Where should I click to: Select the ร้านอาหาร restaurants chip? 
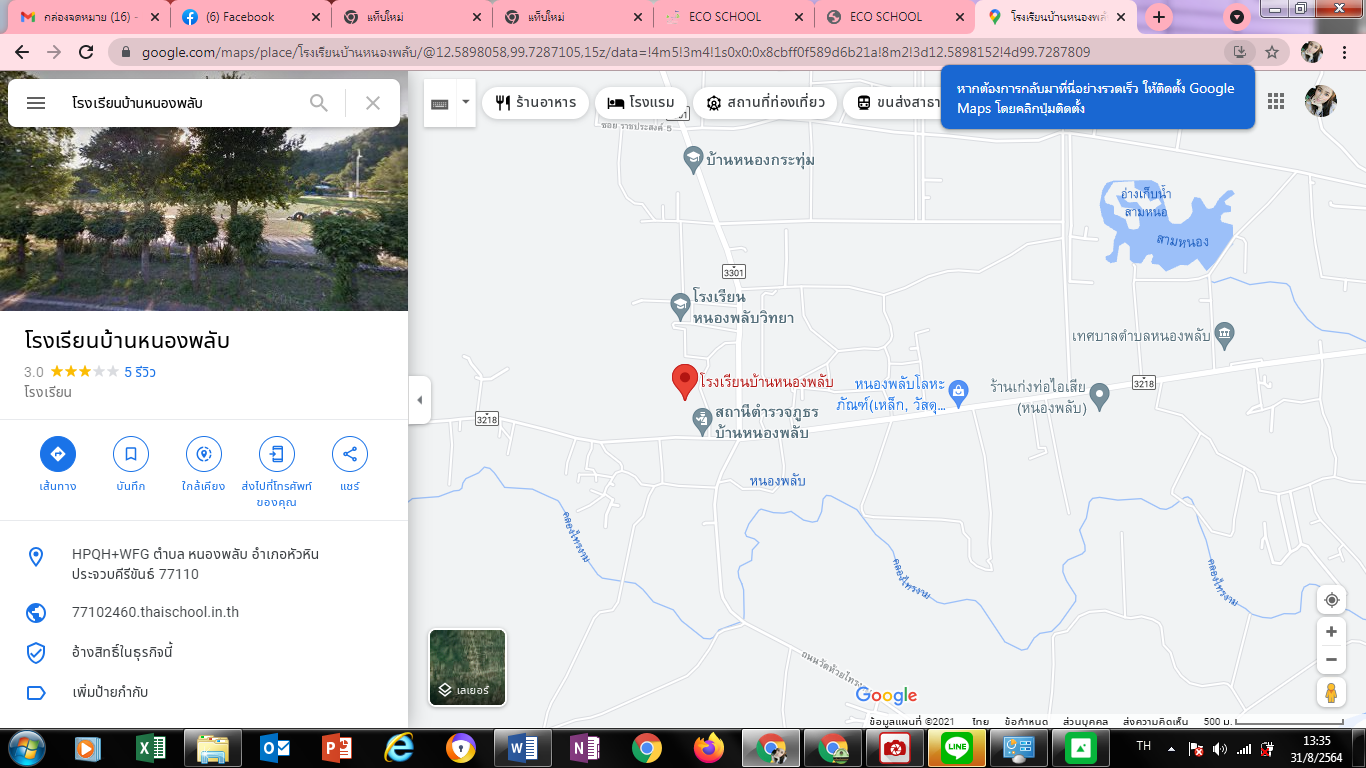click(x=536, y=102)
